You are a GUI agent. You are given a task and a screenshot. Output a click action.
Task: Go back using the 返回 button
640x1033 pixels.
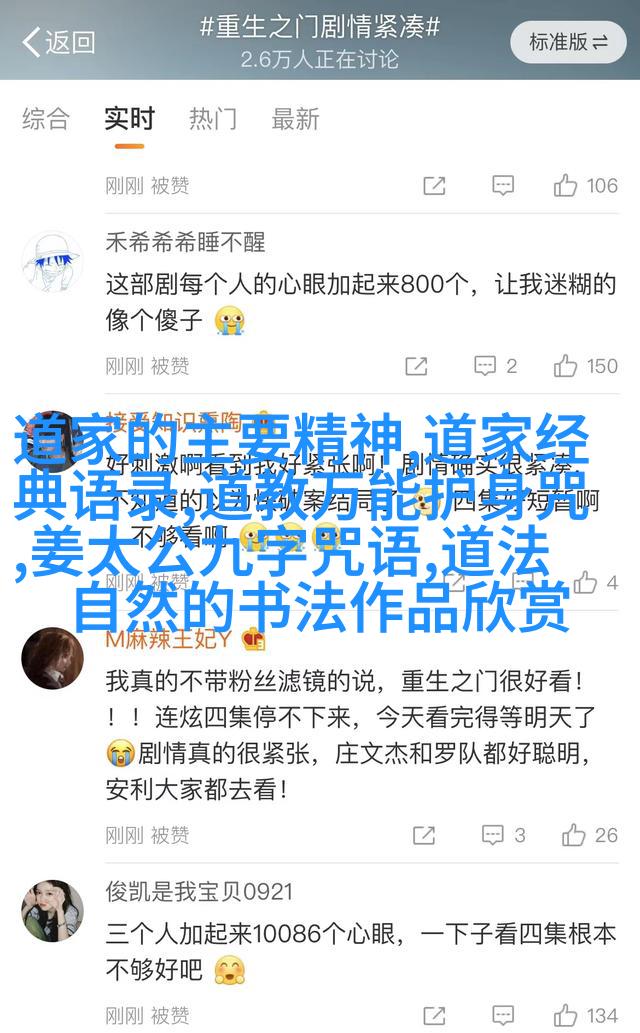click(x=58, y=42)
